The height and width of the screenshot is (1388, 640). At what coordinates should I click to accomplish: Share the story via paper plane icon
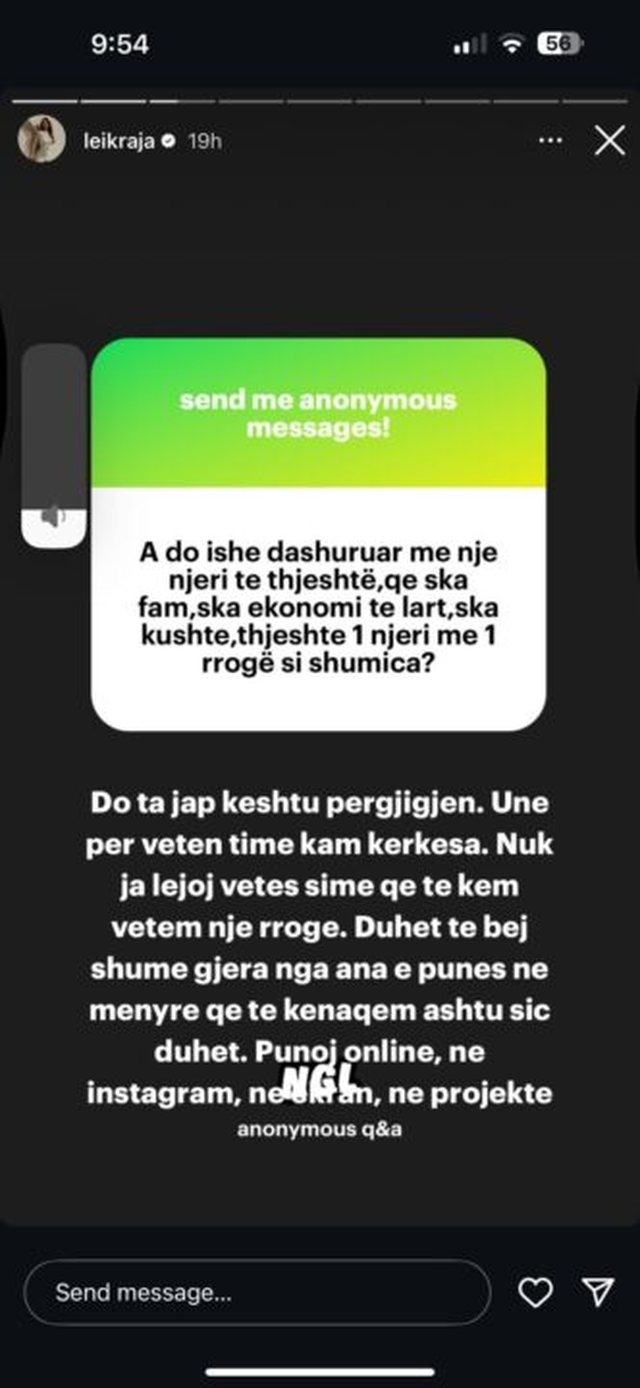[598, 1292]
